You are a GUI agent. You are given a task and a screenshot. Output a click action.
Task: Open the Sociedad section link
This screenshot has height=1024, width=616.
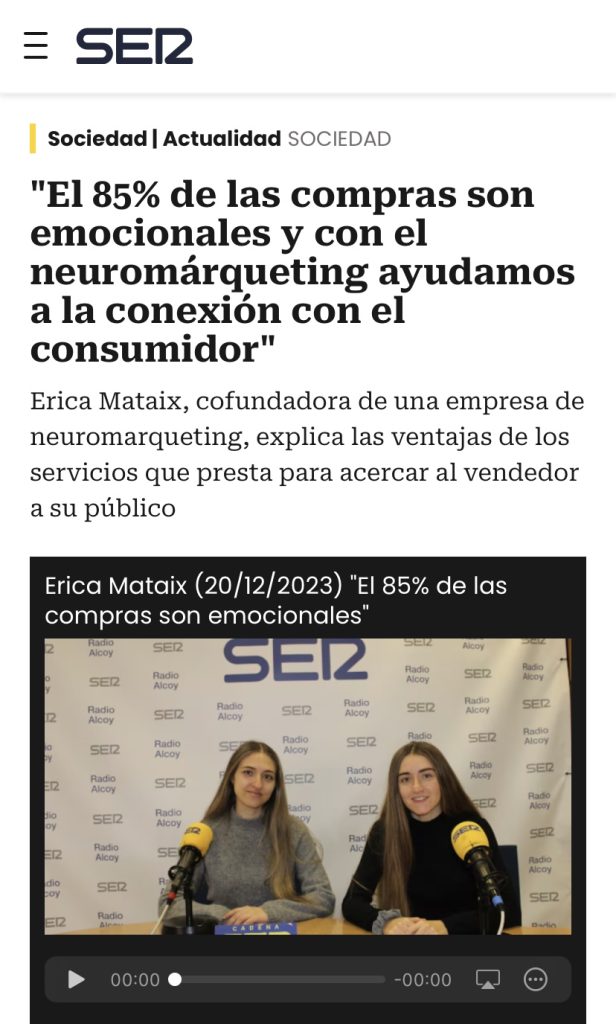[97, 139]
